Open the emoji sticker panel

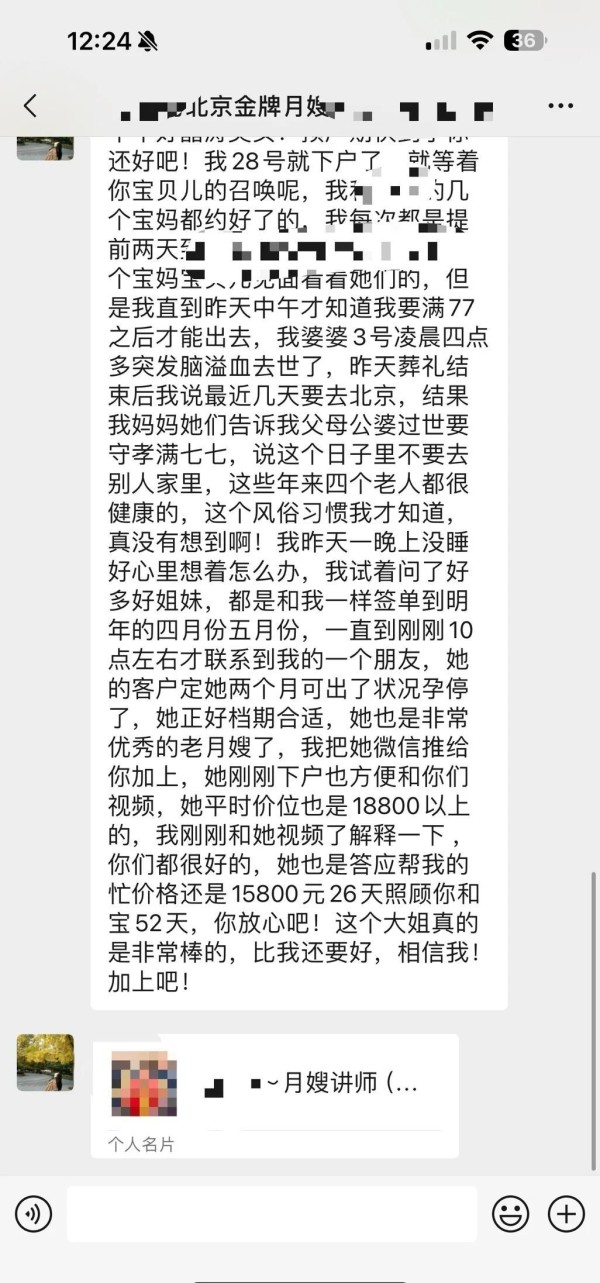tap(511, 1214)
